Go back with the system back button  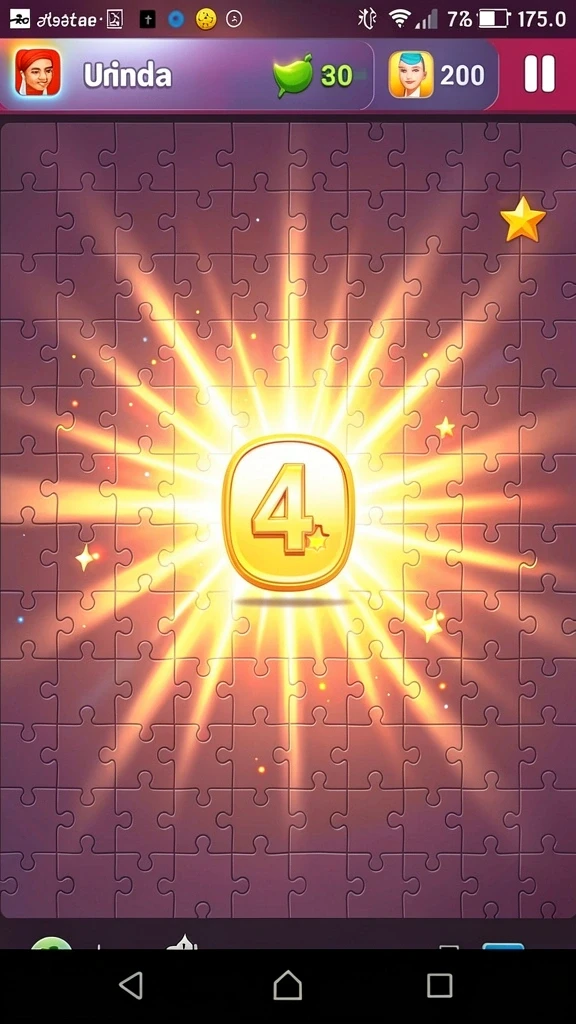[131, 985]
